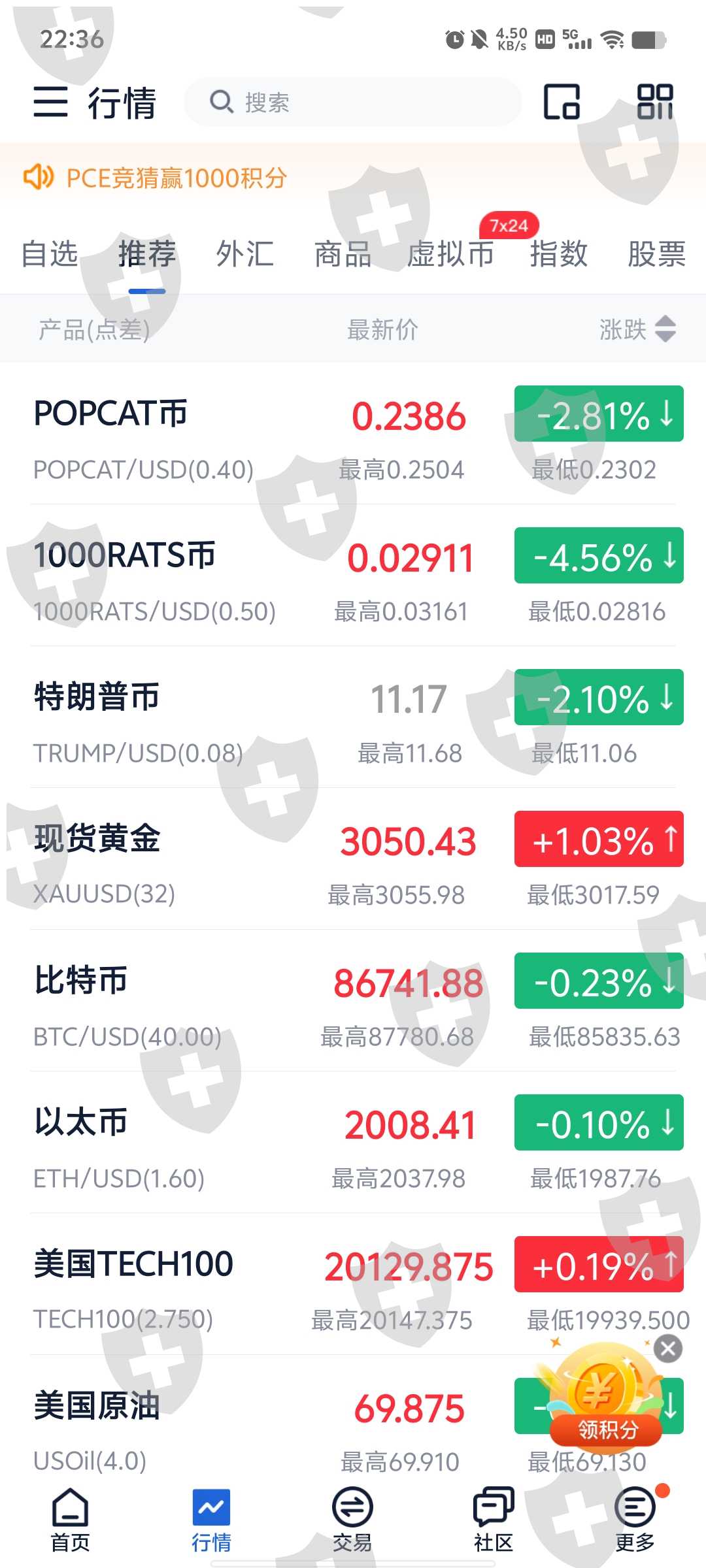The width and height of the screenshot is (706, 1568).
Task: View 比特币 BTC/USD details
Action: click(x=261, y=1006)
